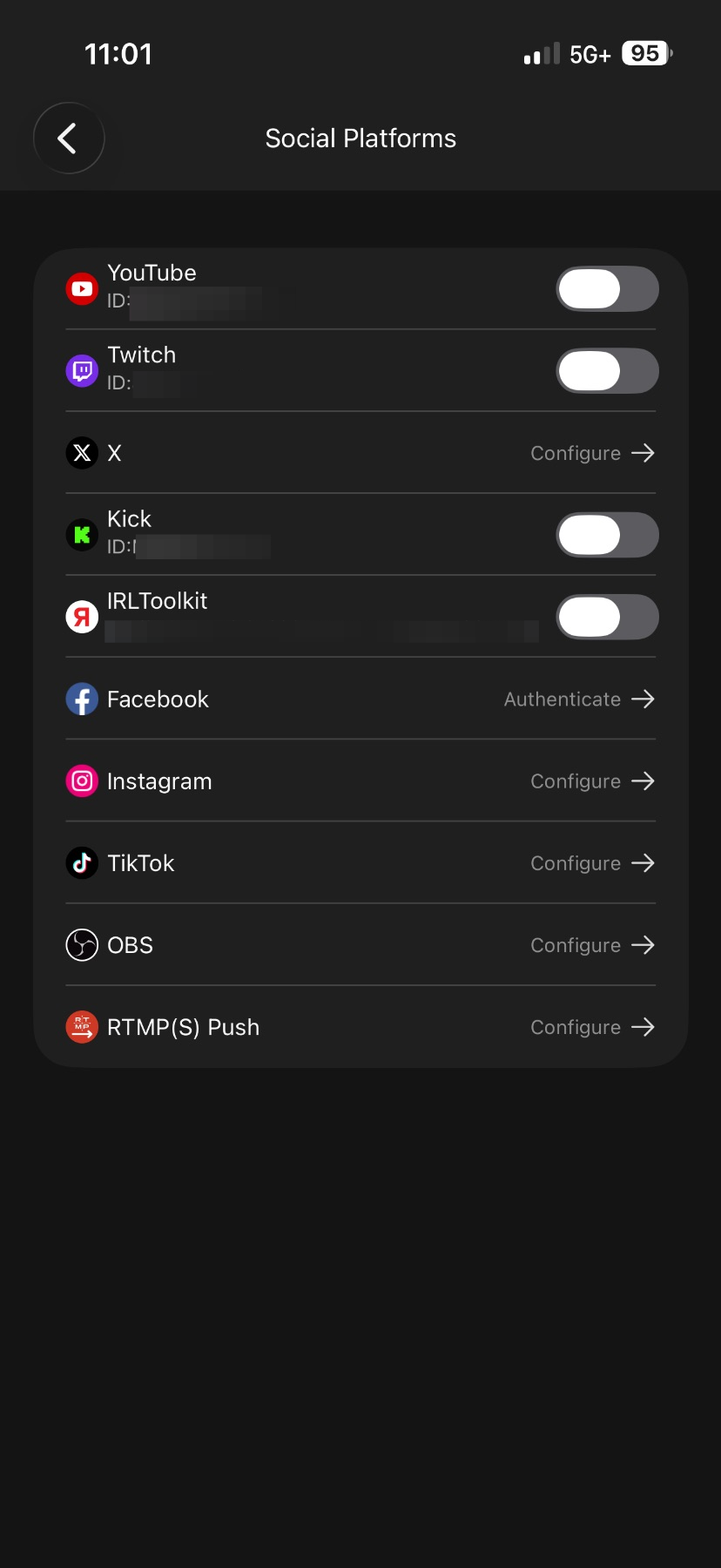The width and height of the screenshot is (721, 1568).
Task: Open the Instagram Configure arrow
Action: tap(643, 781)
